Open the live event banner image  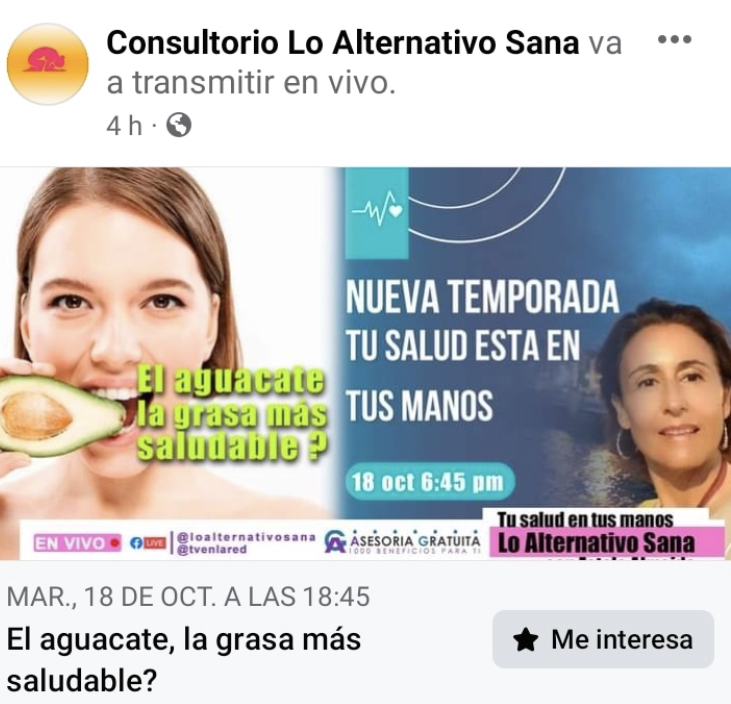pos(365,365)
